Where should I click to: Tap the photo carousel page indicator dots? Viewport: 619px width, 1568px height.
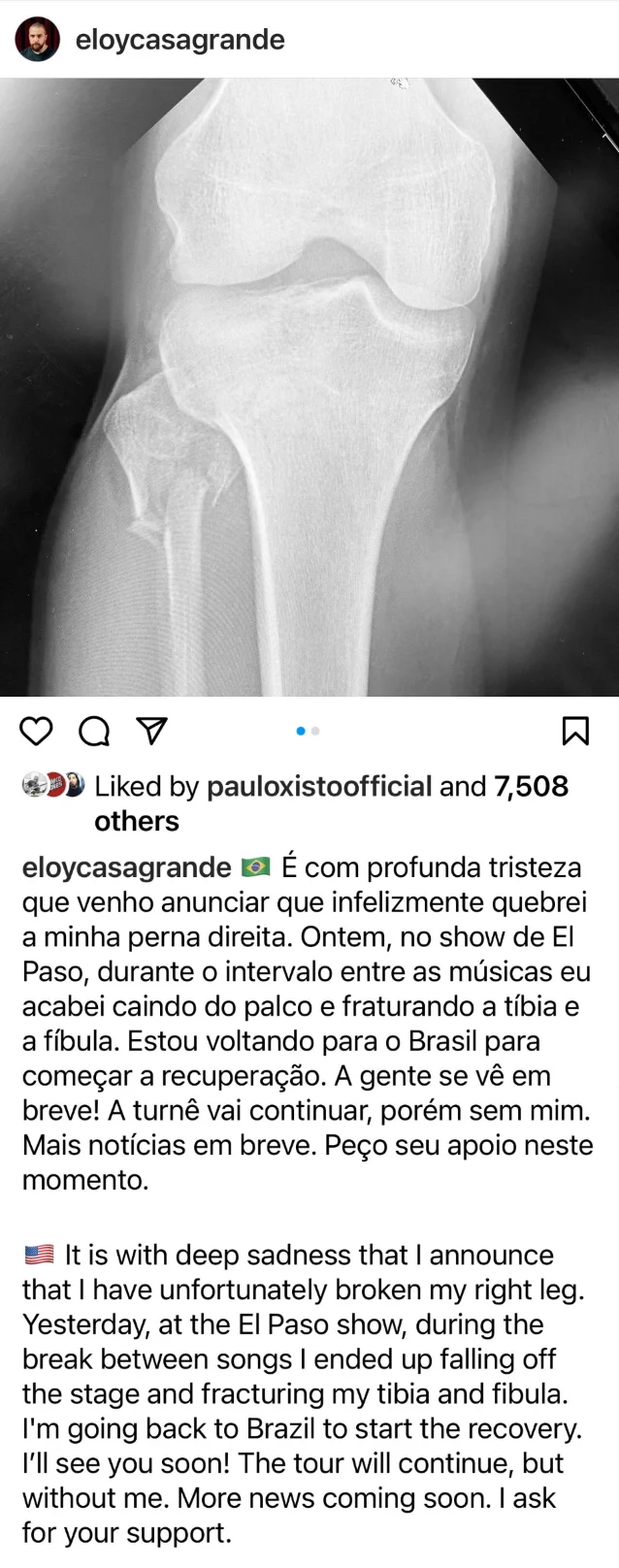309,731
